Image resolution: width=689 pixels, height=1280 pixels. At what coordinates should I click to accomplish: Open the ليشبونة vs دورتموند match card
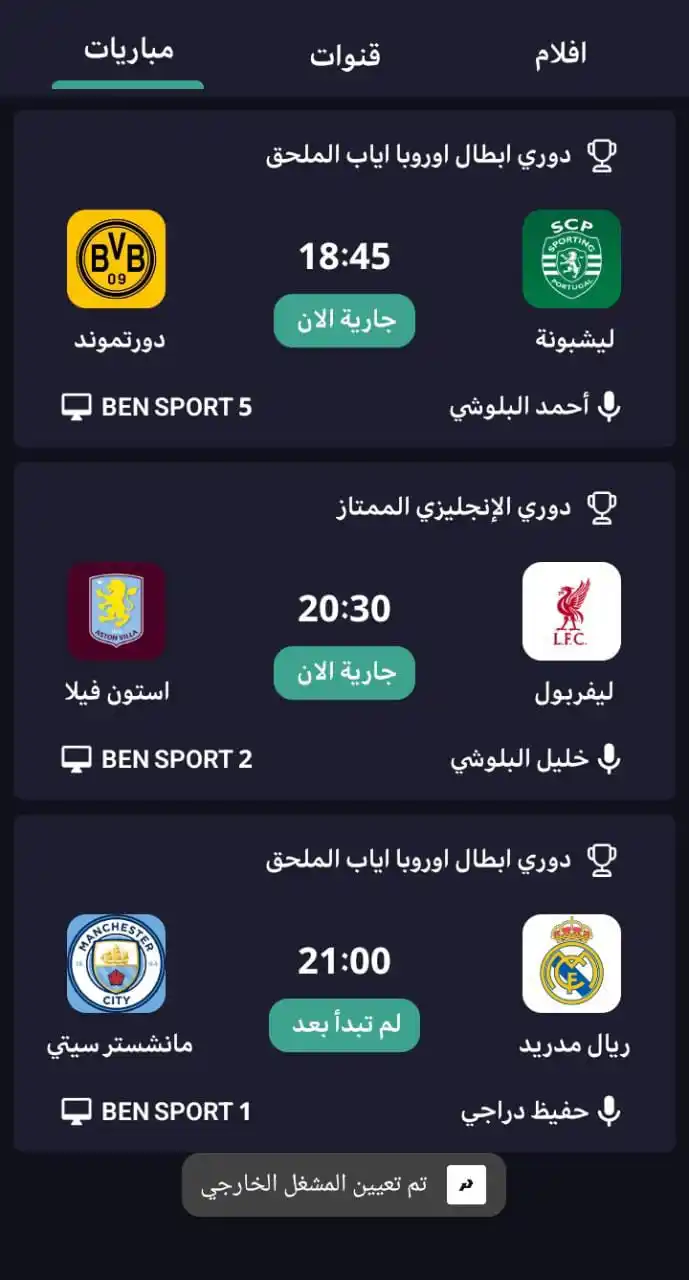click(x=344, y=280)
